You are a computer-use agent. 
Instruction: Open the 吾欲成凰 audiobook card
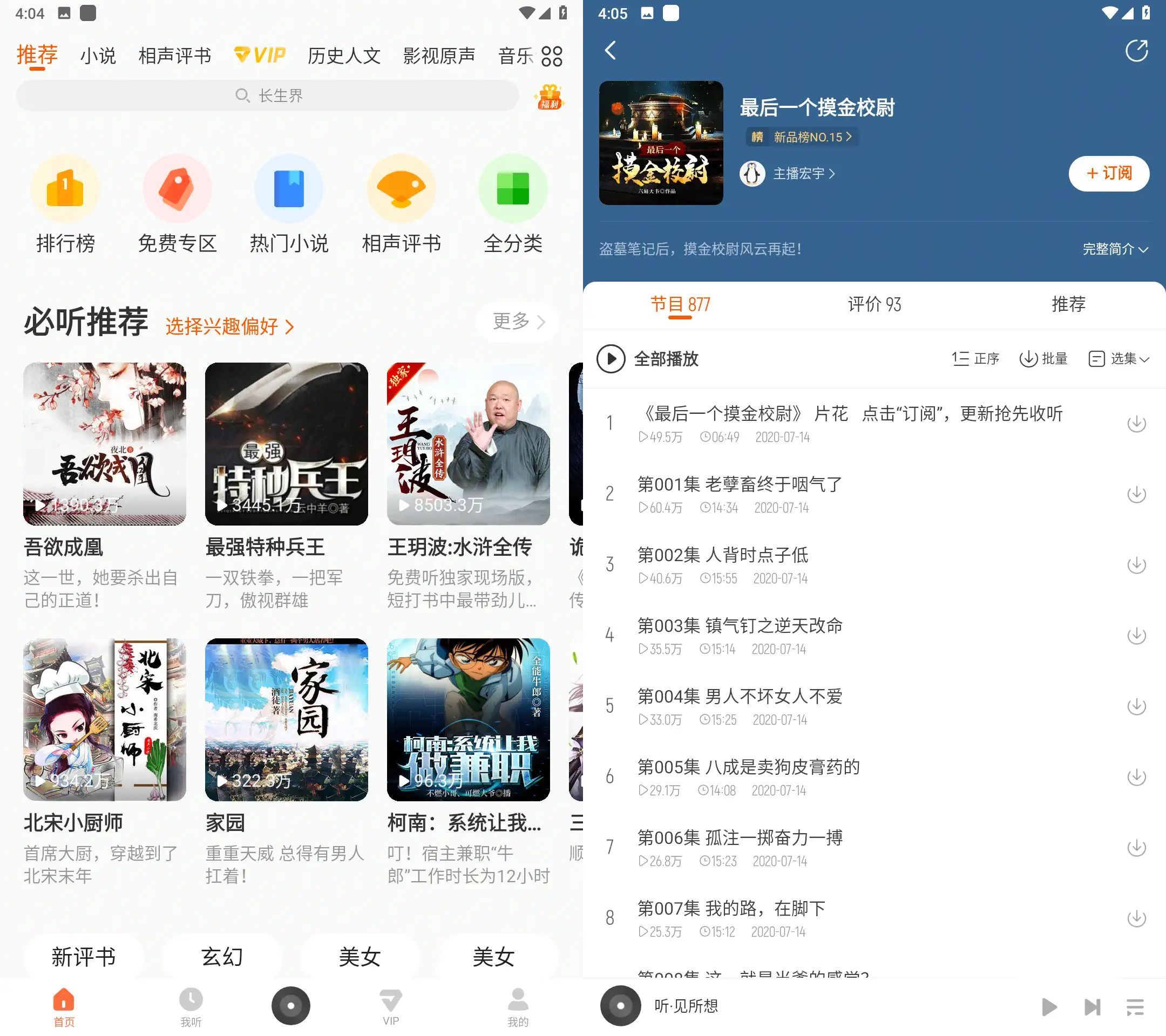tap(104, 445)
